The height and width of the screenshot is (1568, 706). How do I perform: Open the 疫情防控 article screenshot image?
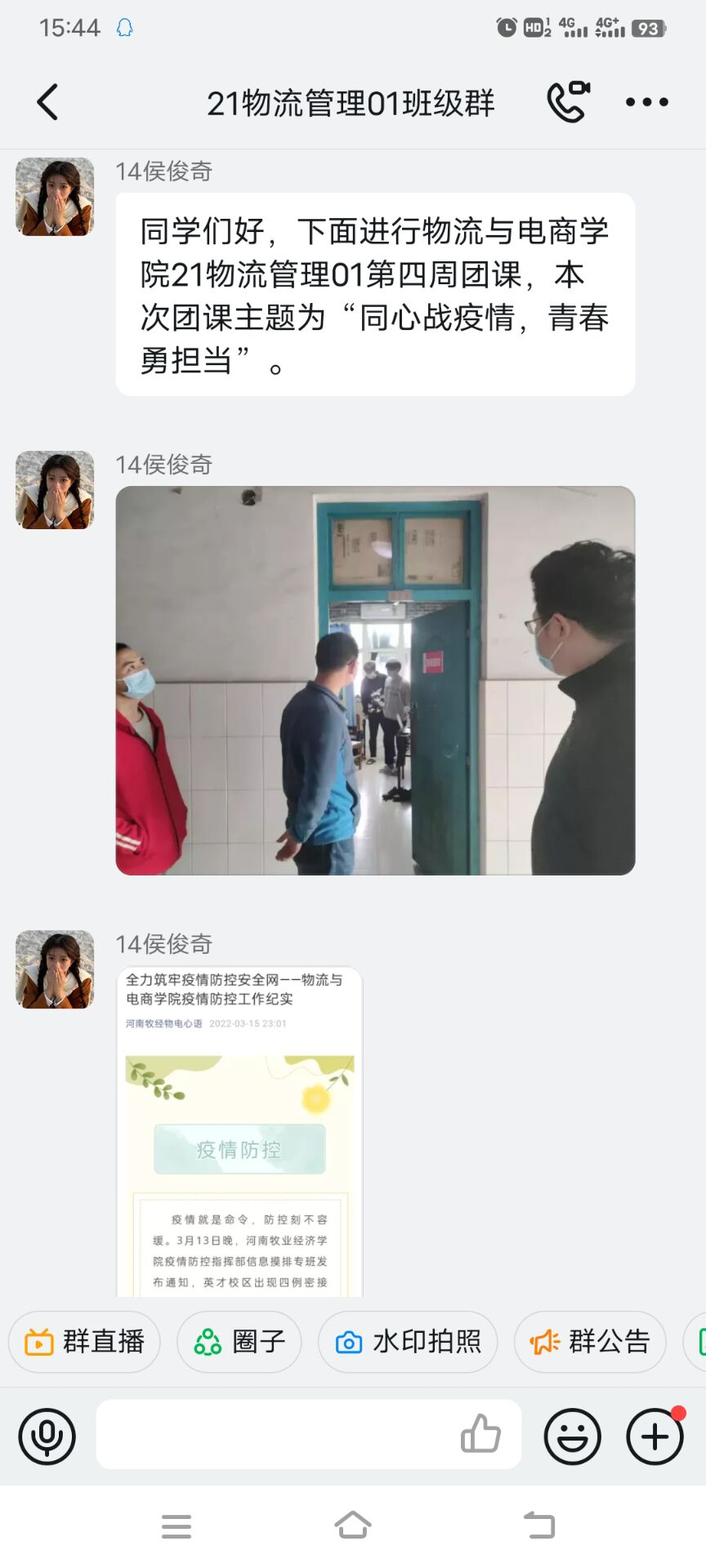point(239,1131)
